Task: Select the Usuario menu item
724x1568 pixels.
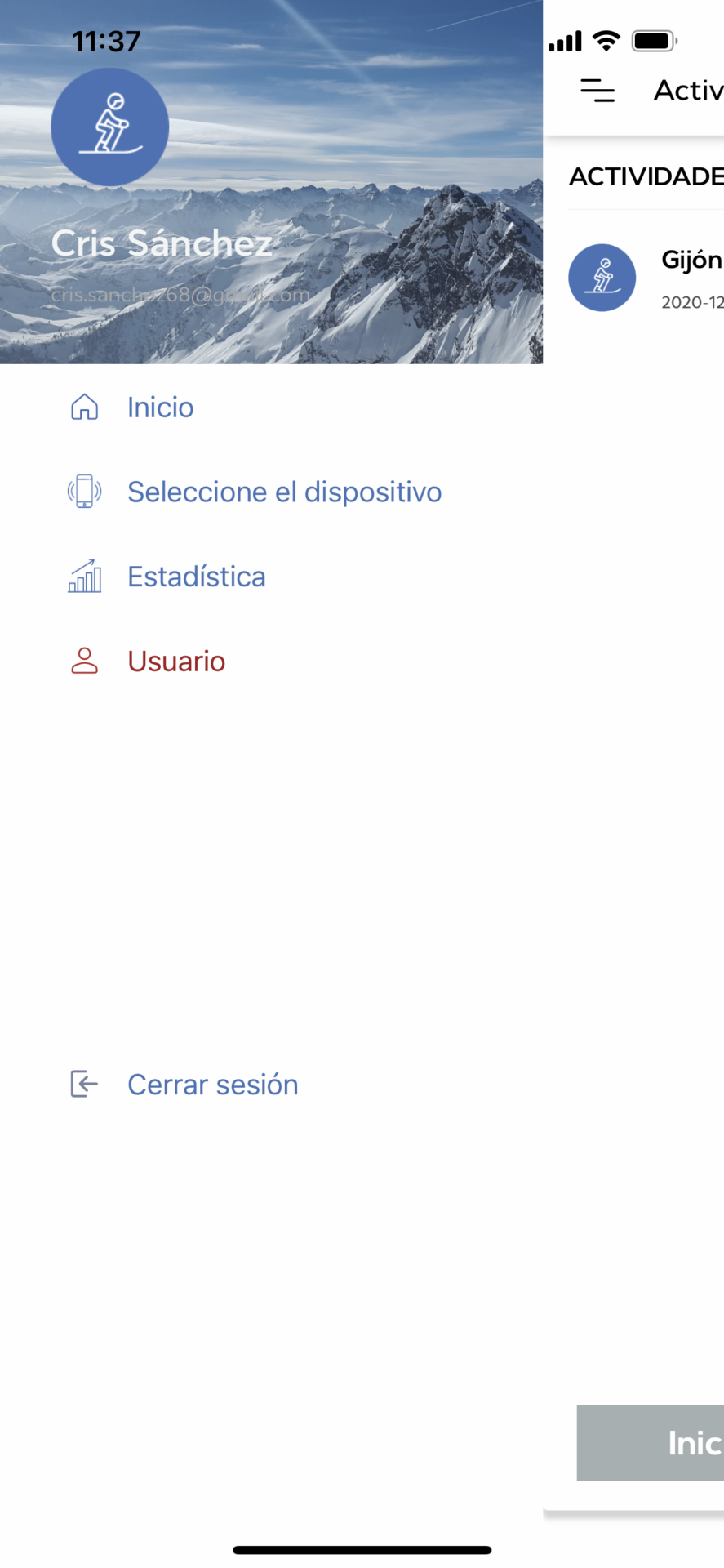Action: pos(271,661)
